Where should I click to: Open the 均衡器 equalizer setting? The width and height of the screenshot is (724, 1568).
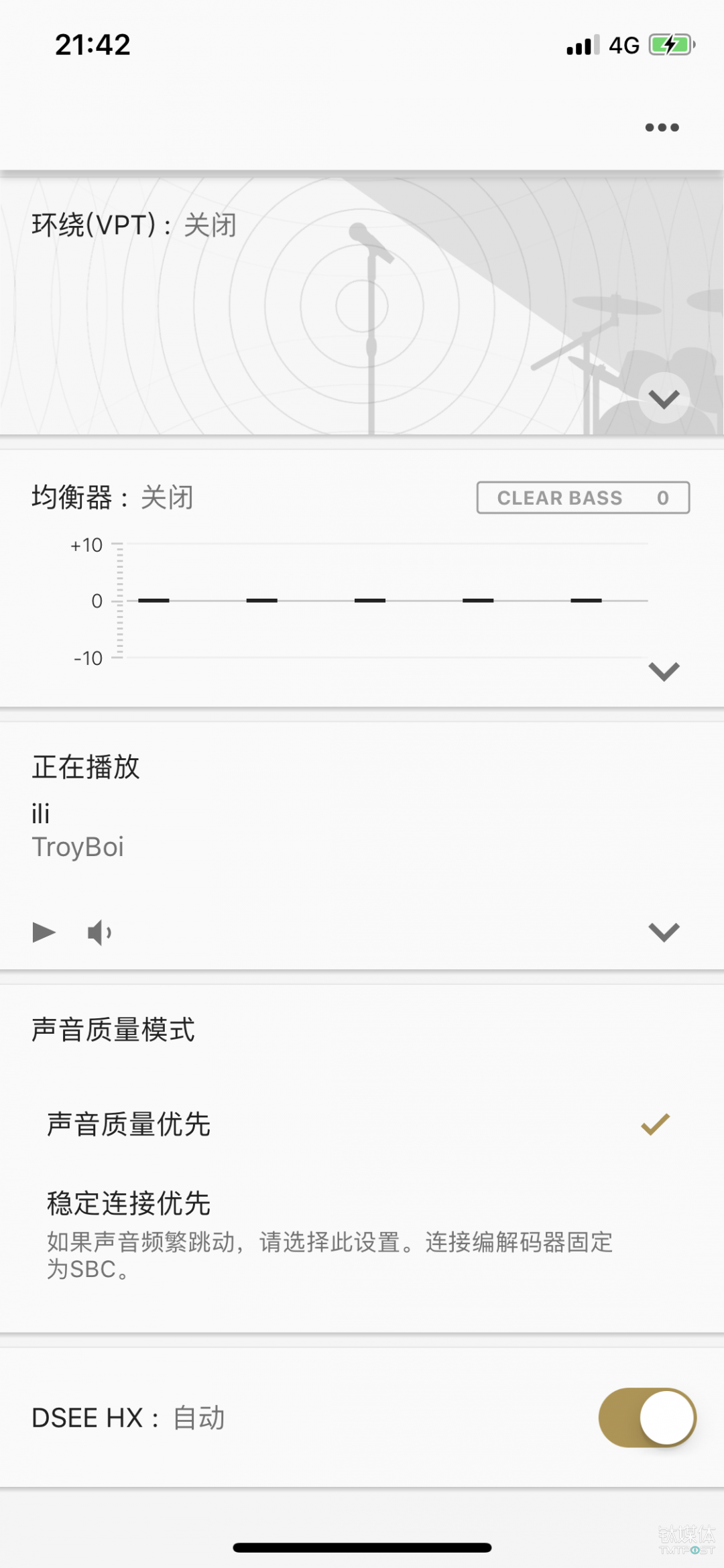[x=113, y=497]
